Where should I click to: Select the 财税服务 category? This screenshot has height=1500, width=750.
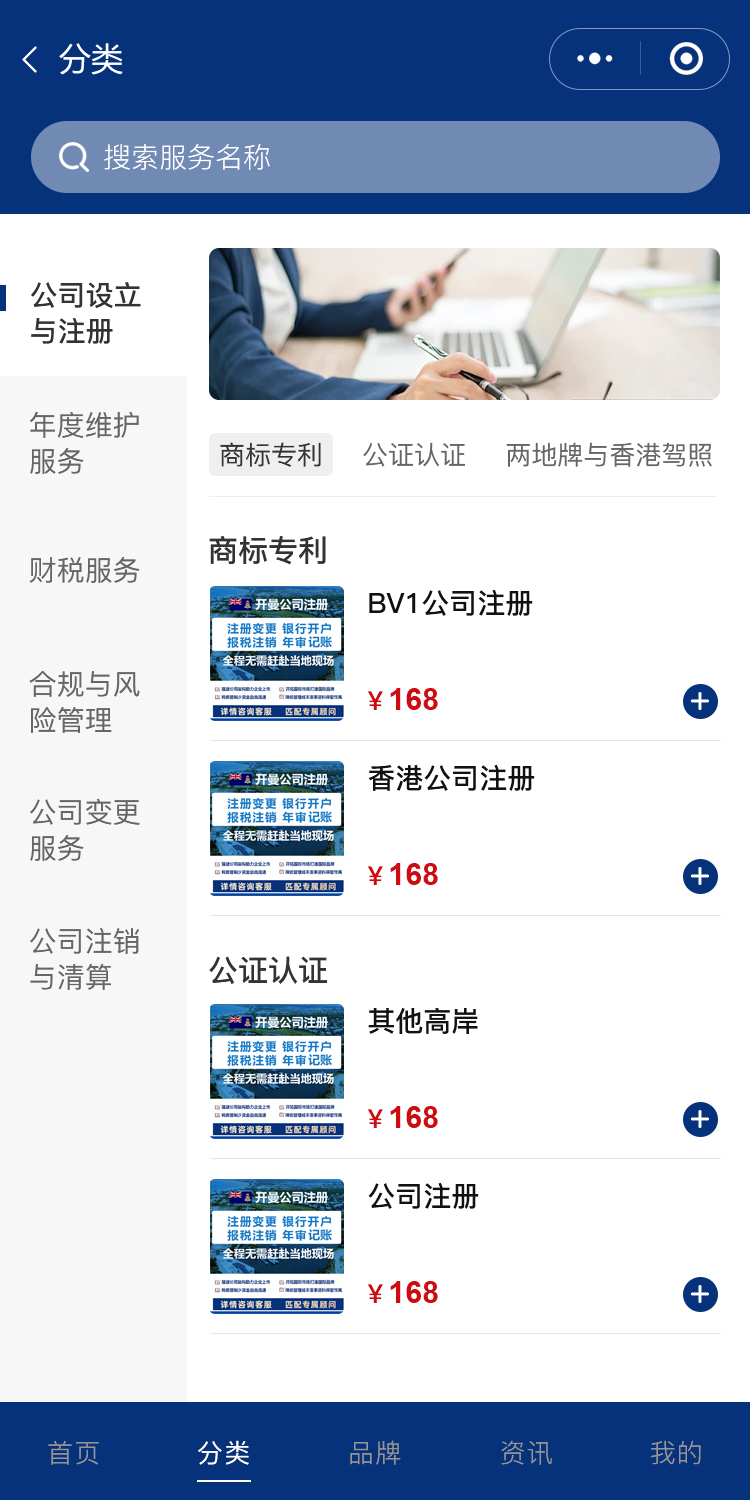click(85, 570)
